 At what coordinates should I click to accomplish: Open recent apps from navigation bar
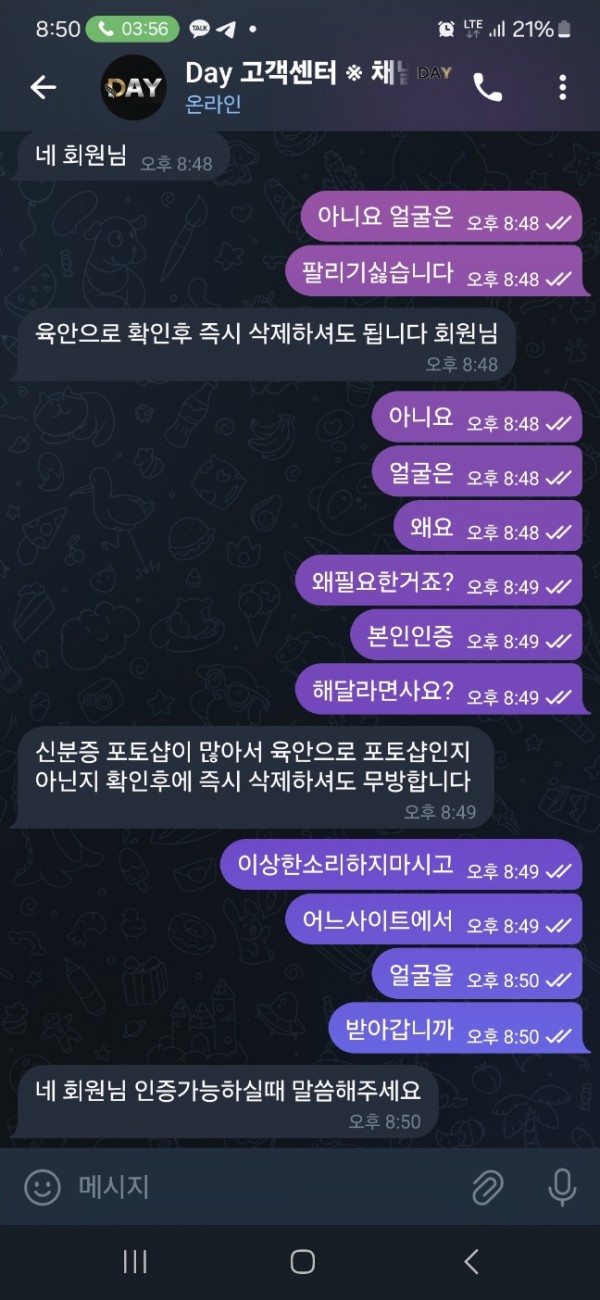click(x=135, y=1262)
